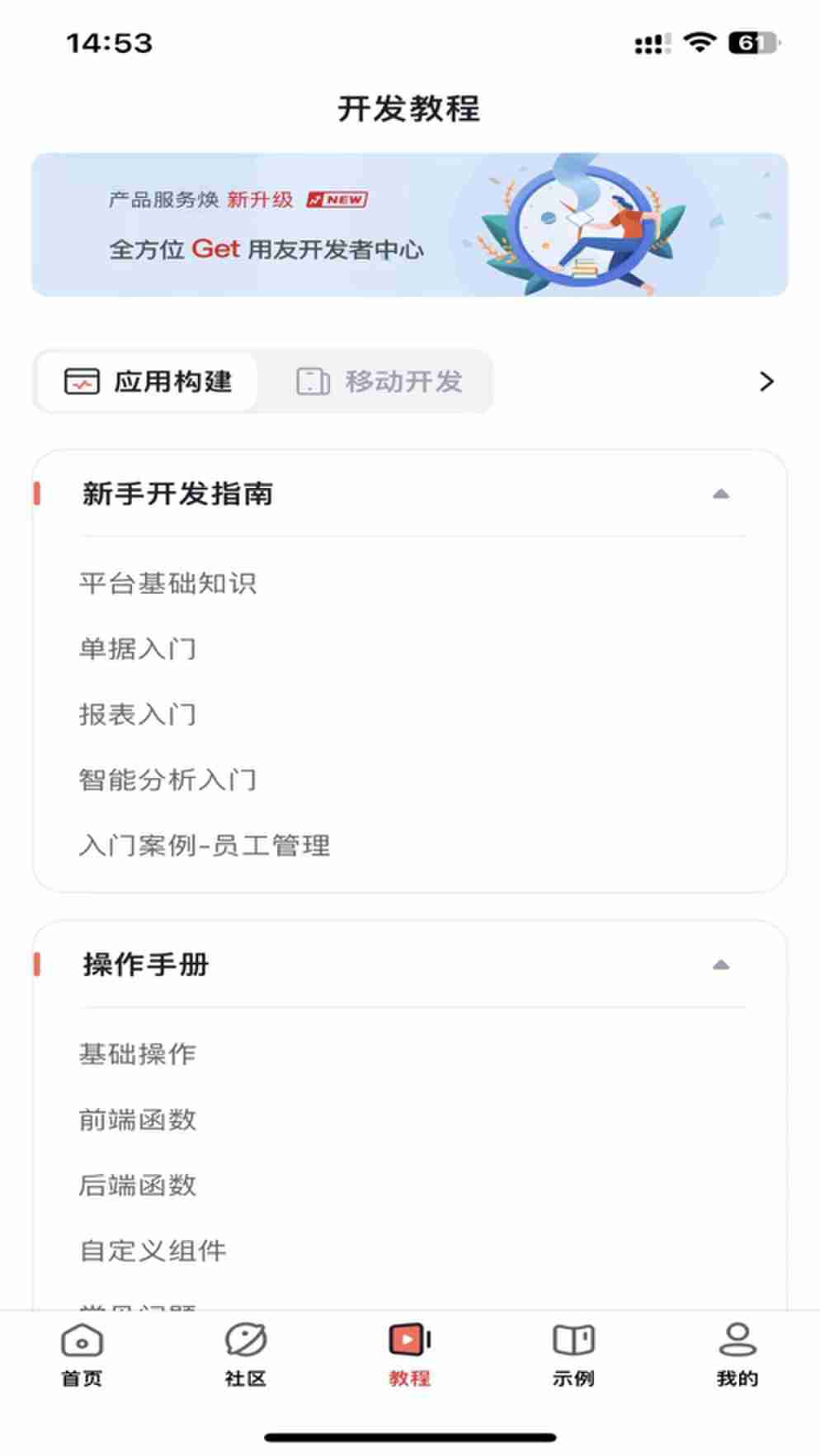Tap the right arrow beside the tabs
Viewport: 820px width, 1456px height.
point(766,382)
